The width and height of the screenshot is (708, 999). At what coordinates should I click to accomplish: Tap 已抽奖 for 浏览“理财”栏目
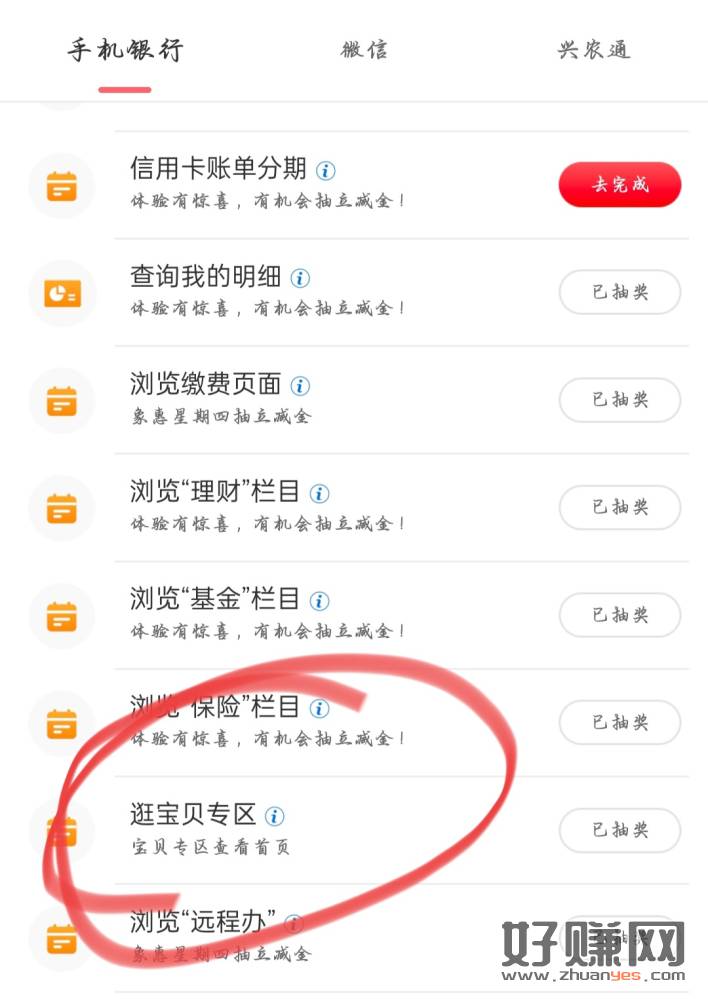(x=619, y=507)
